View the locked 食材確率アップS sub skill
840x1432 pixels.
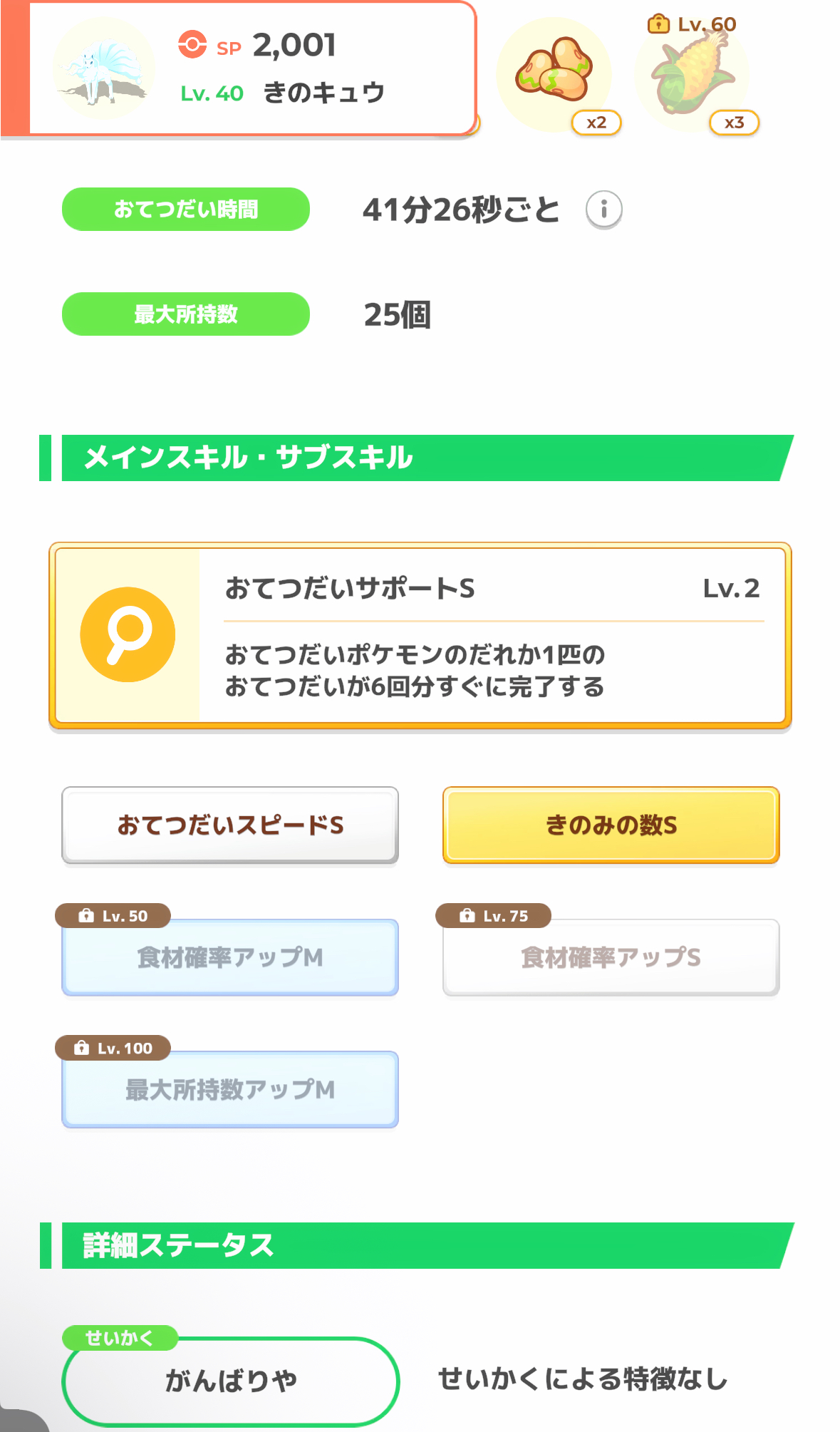pos(611,957)
